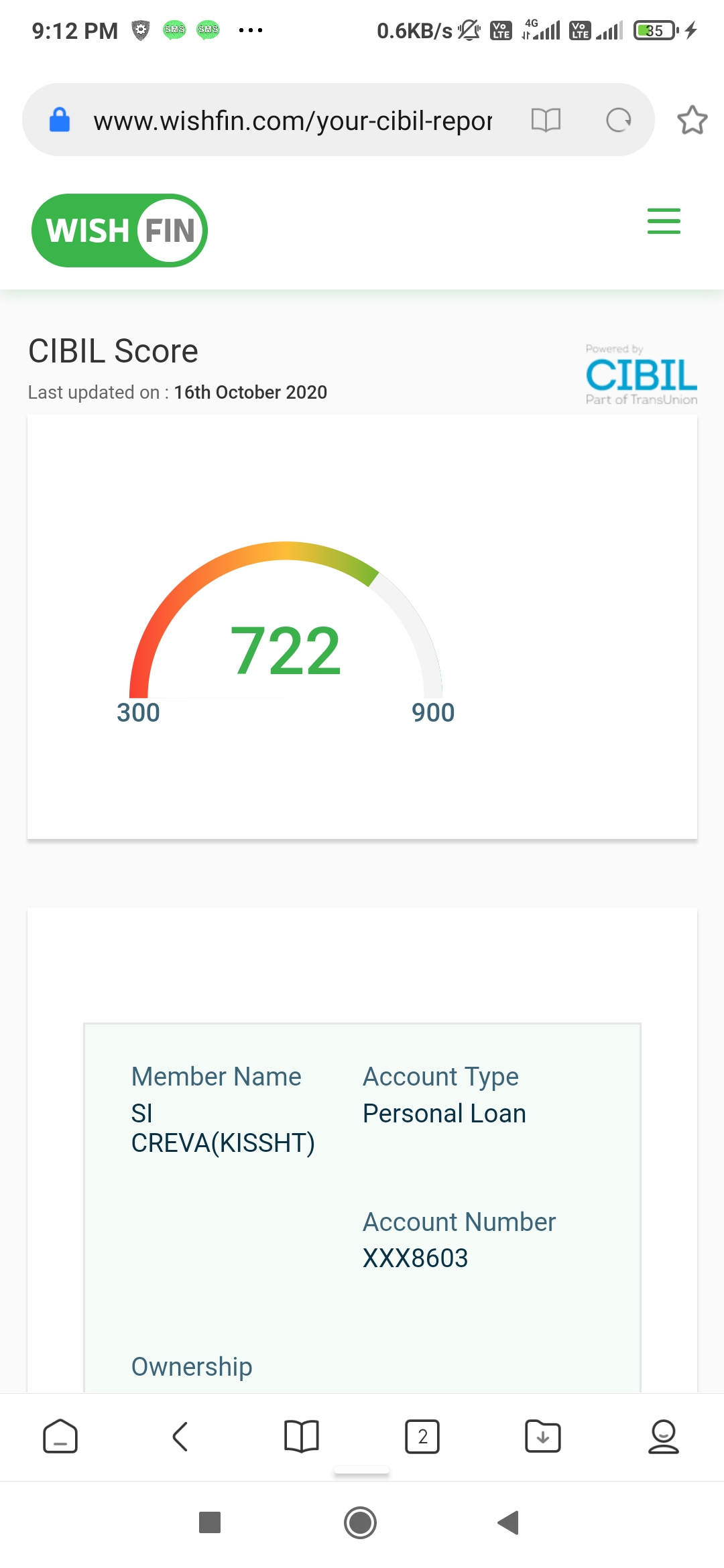Tap the system home button
Screen dimensions: 724x1568
click(361, 1522)
